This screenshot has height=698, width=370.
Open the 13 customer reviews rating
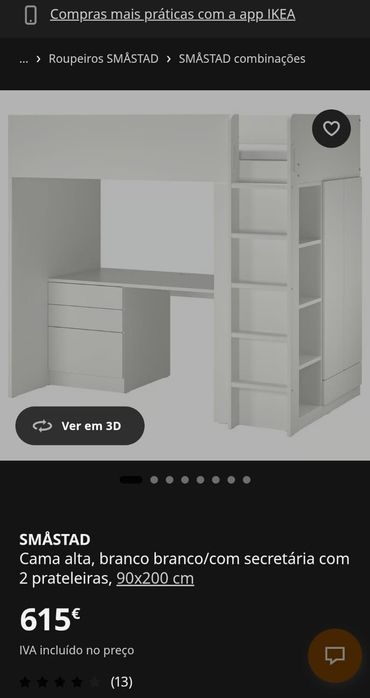[76, 682]
